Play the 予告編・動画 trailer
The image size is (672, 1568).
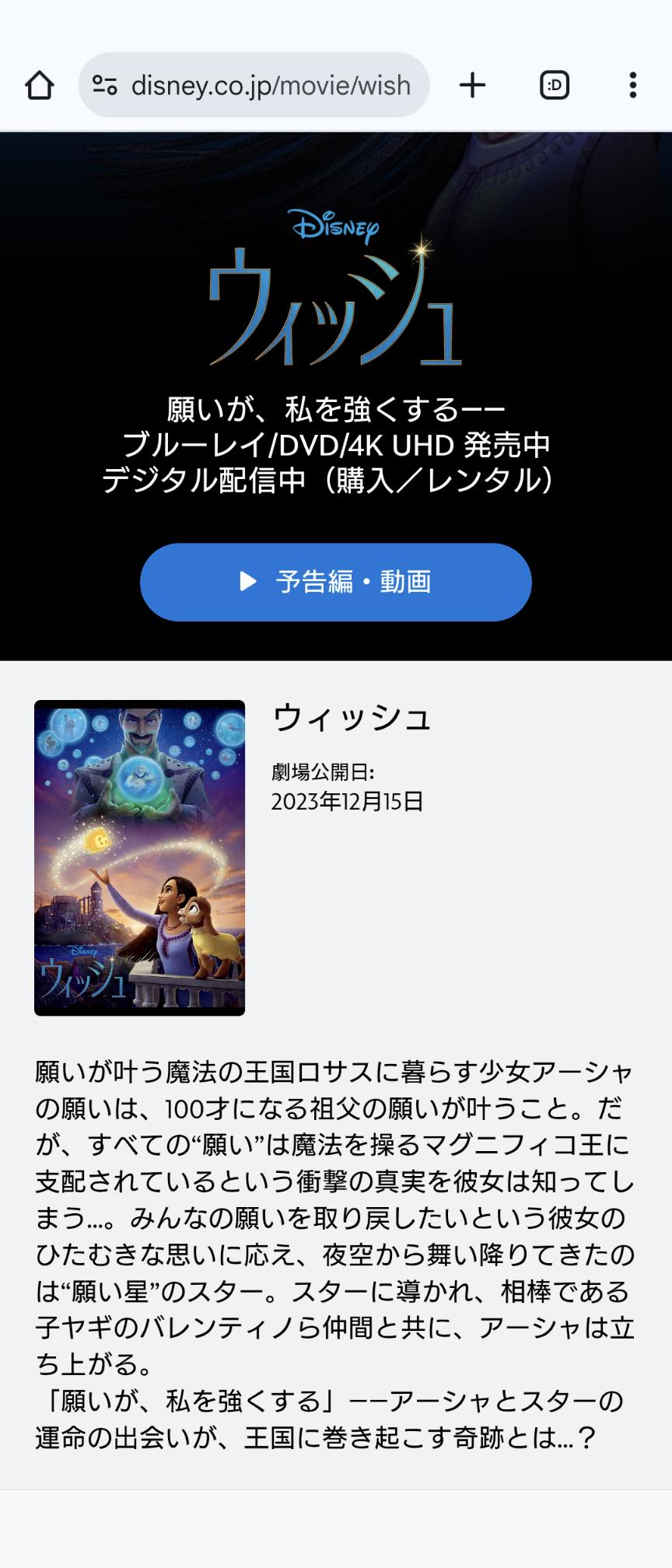coord(335,582)
